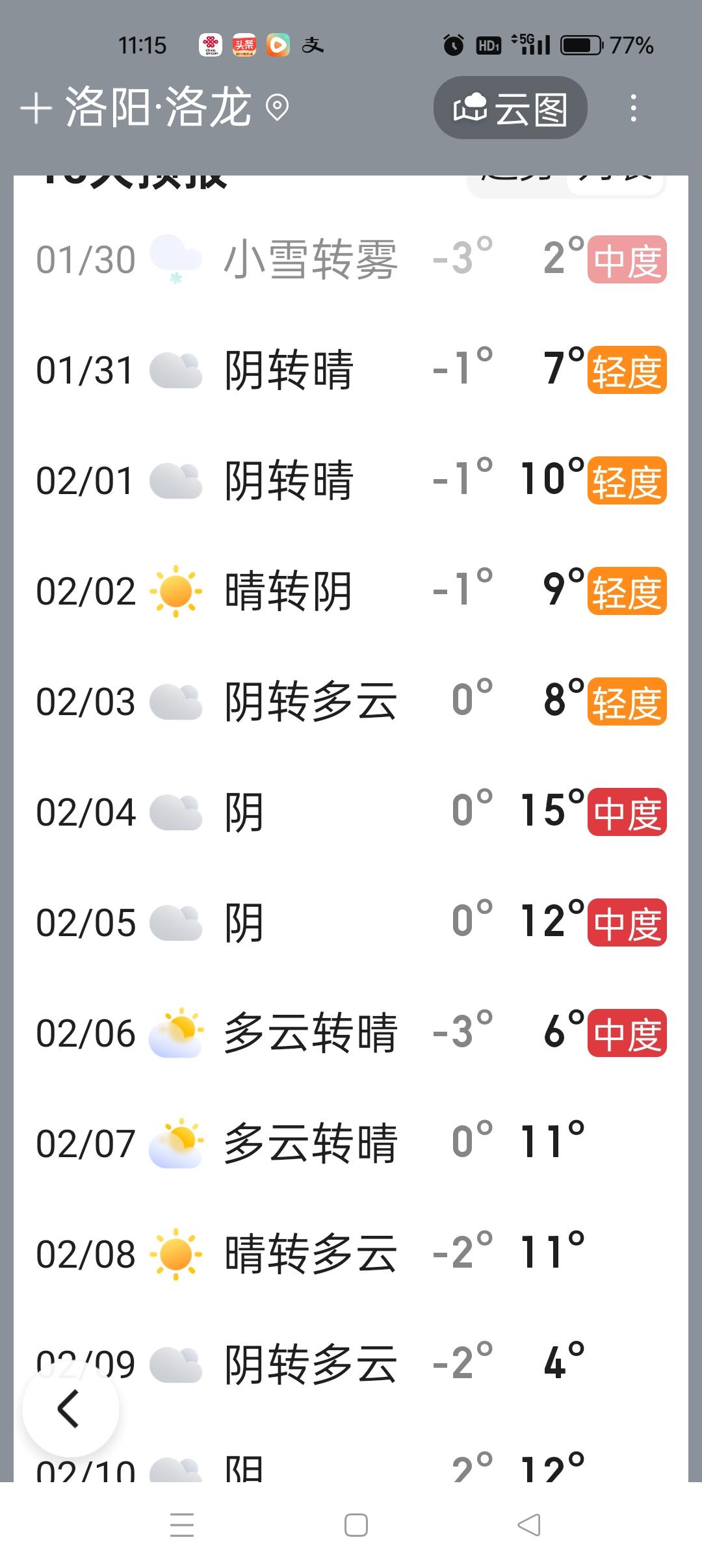
Task: Check the 02/08 晴转多云 forecast details
Action: point(351,1254)
